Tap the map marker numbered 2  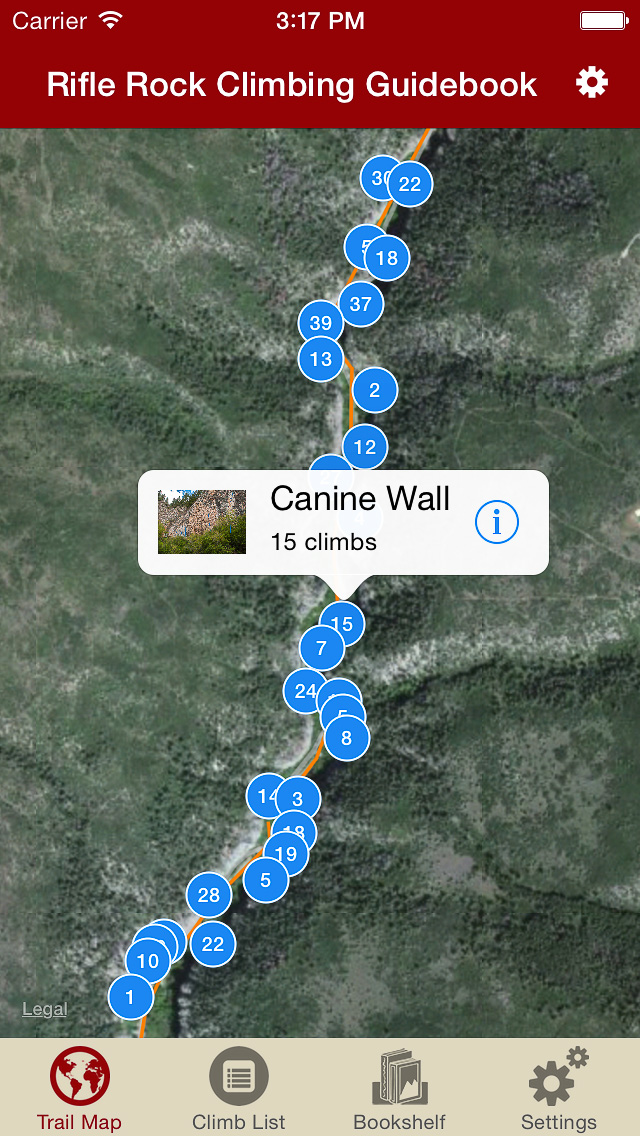tap(375, 390)
